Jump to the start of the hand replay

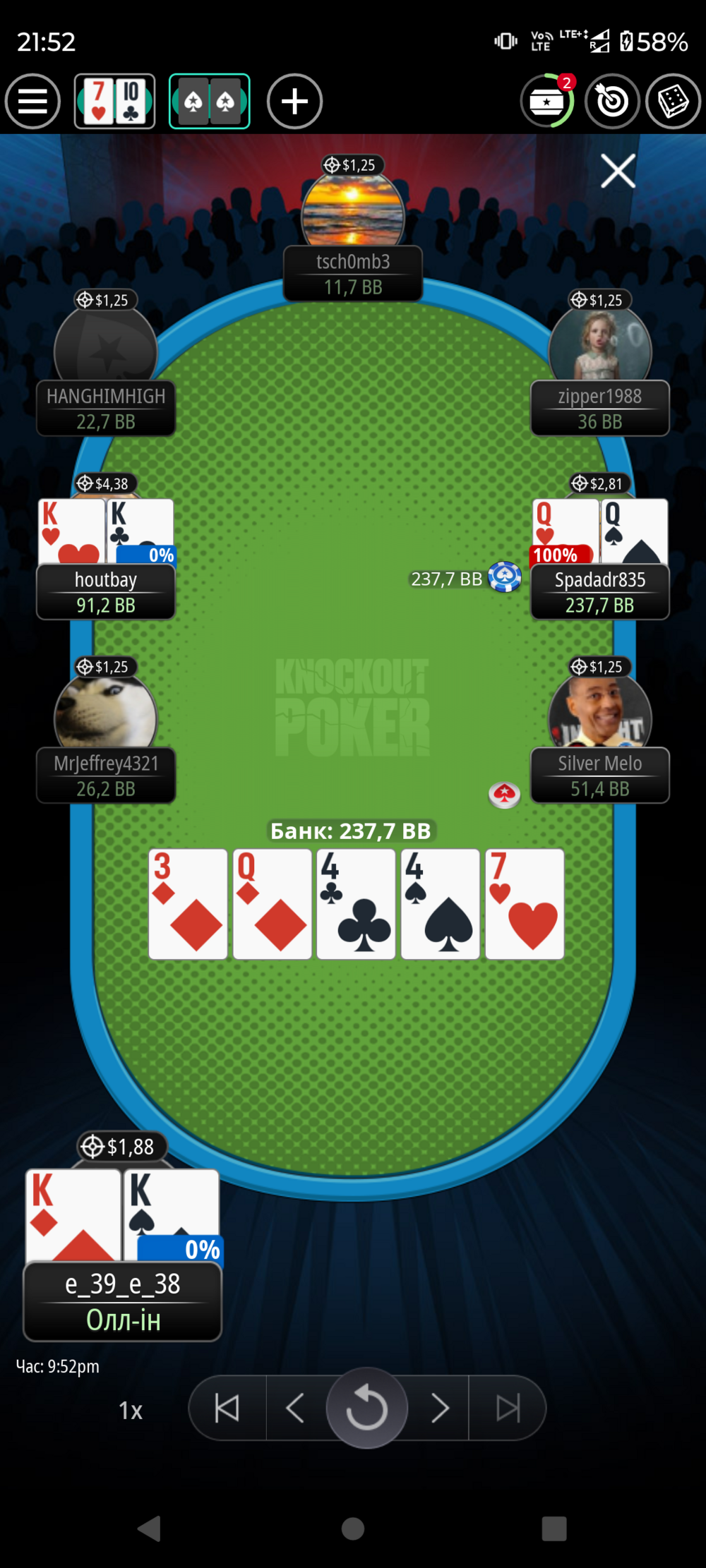[x=227, y=1409]
